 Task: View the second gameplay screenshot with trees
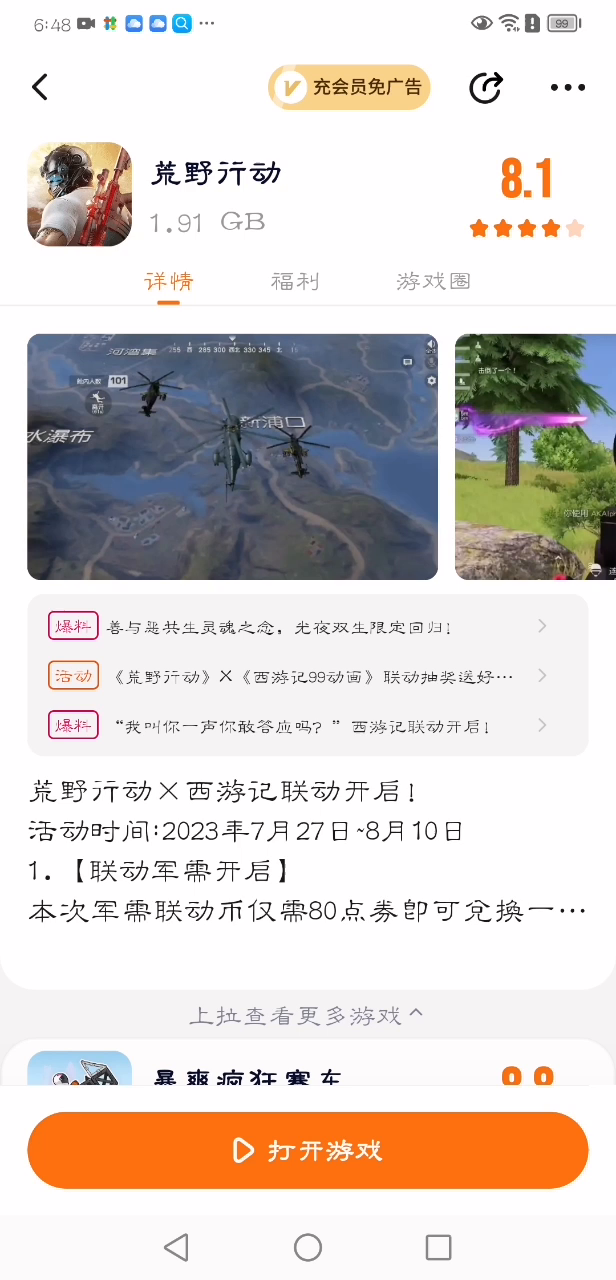[x=535, y=456]
